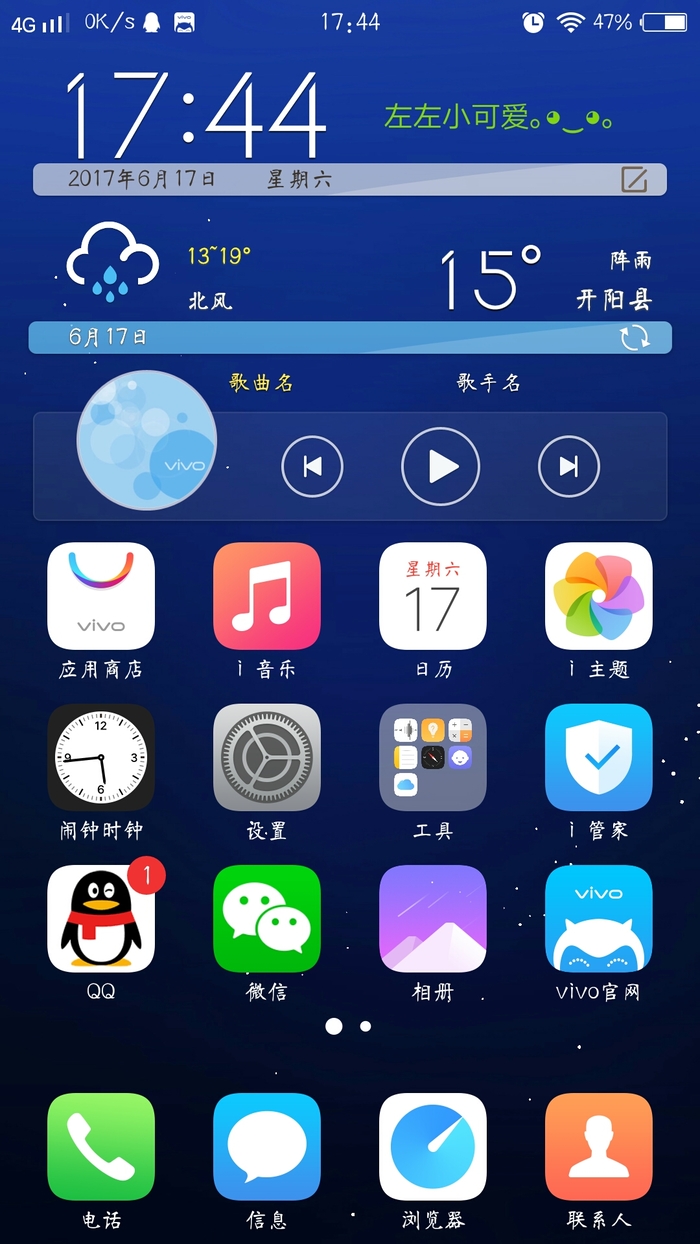Open the 日历 calendar app
Image resolution: width=700 pixels, height=1244 pixels.
(433, 596)
